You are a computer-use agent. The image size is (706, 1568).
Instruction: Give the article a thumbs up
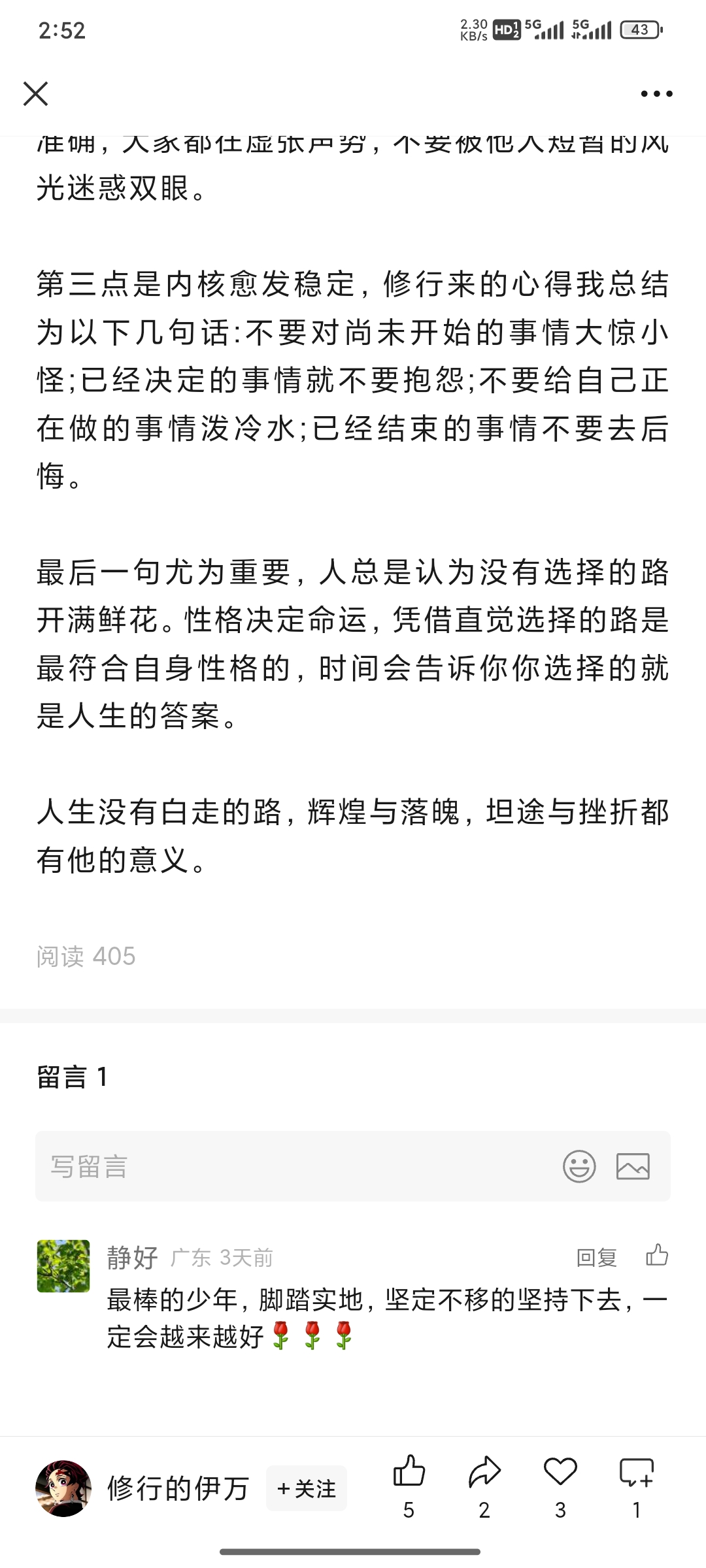coord(409,1474)
